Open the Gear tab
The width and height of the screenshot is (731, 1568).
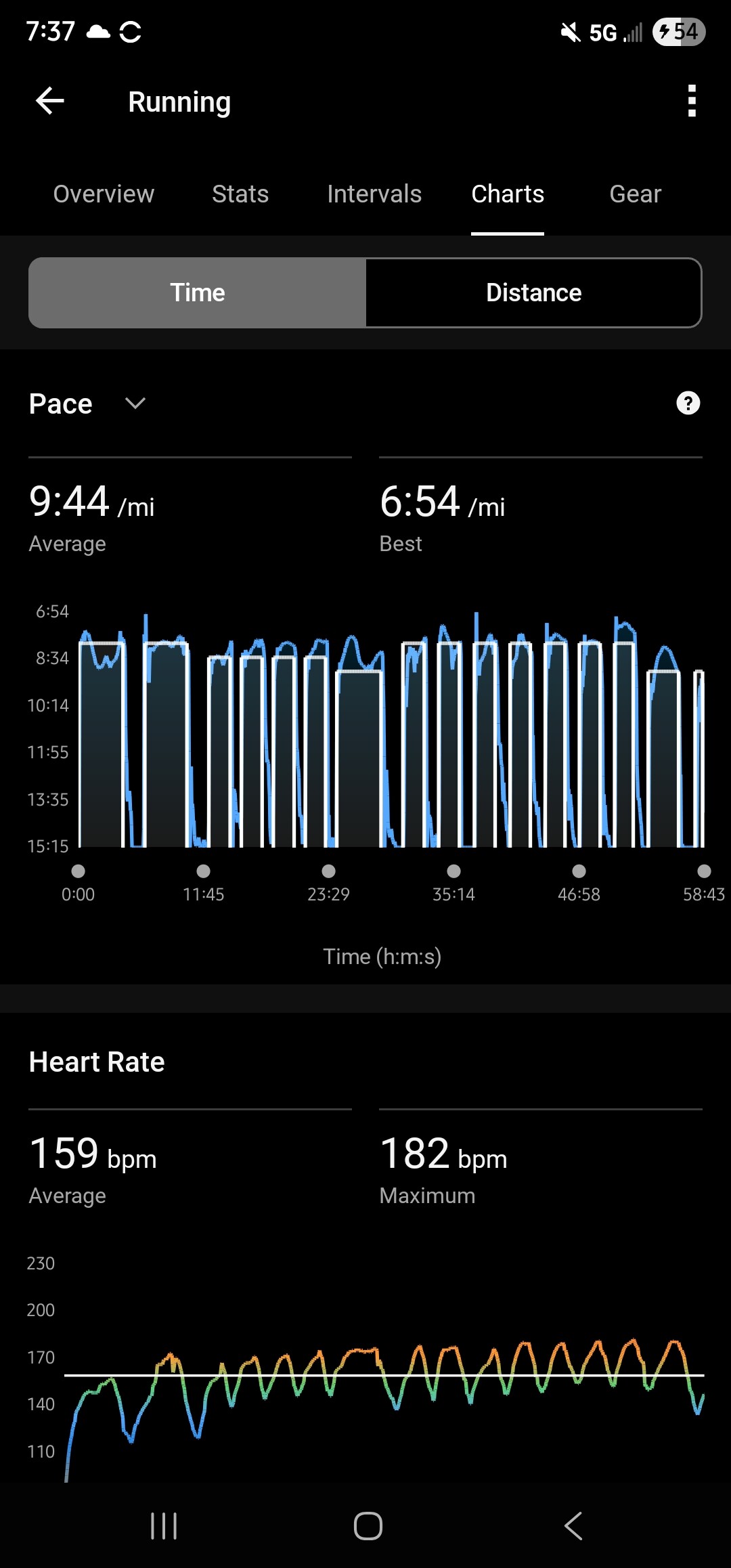635,194
